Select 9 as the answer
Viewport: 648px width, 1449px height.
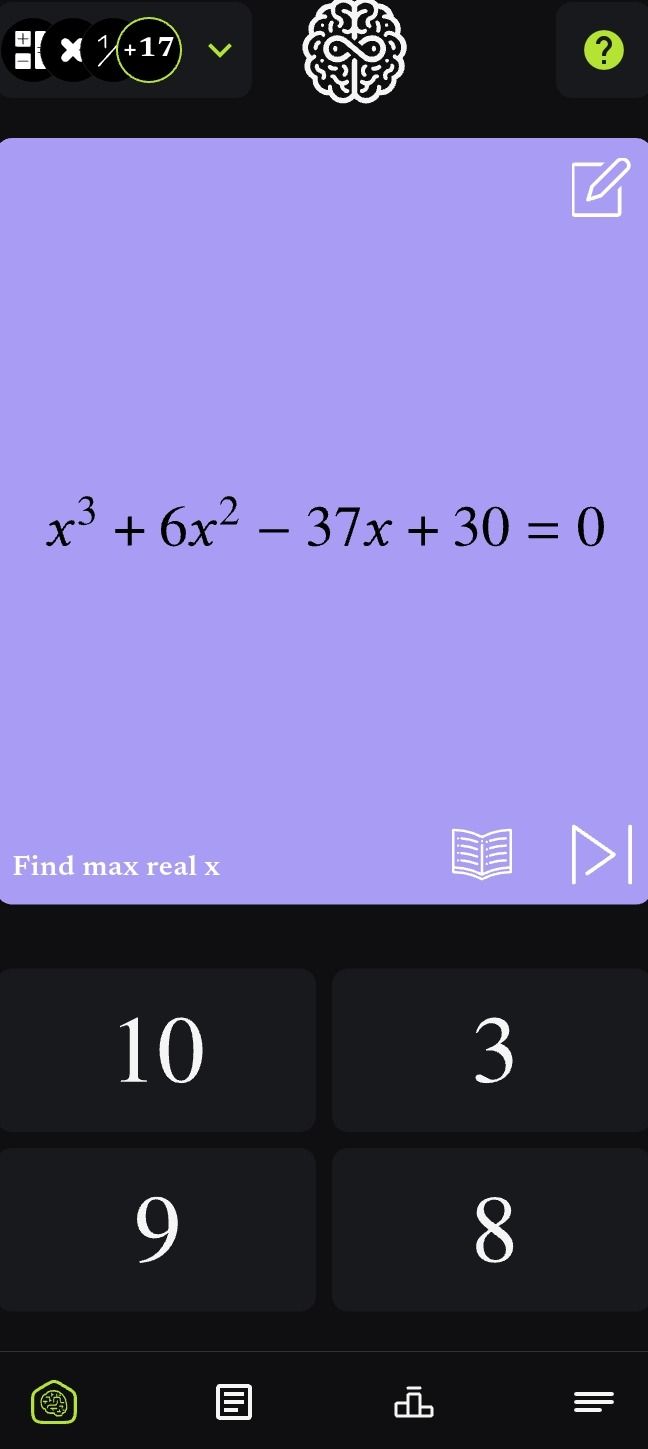[158, 1229]
